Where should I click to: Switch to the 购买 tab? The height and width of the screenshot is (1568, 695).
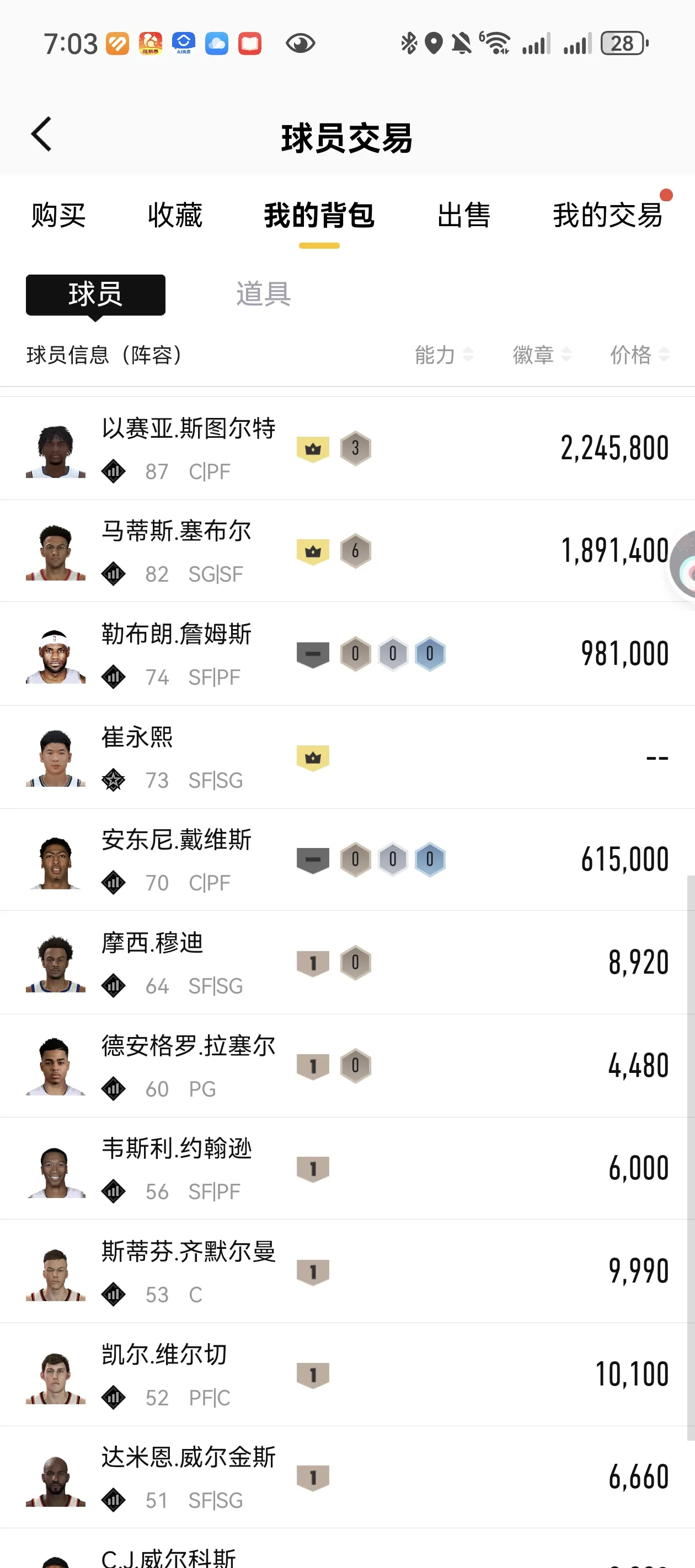click(x=58, y=216)
